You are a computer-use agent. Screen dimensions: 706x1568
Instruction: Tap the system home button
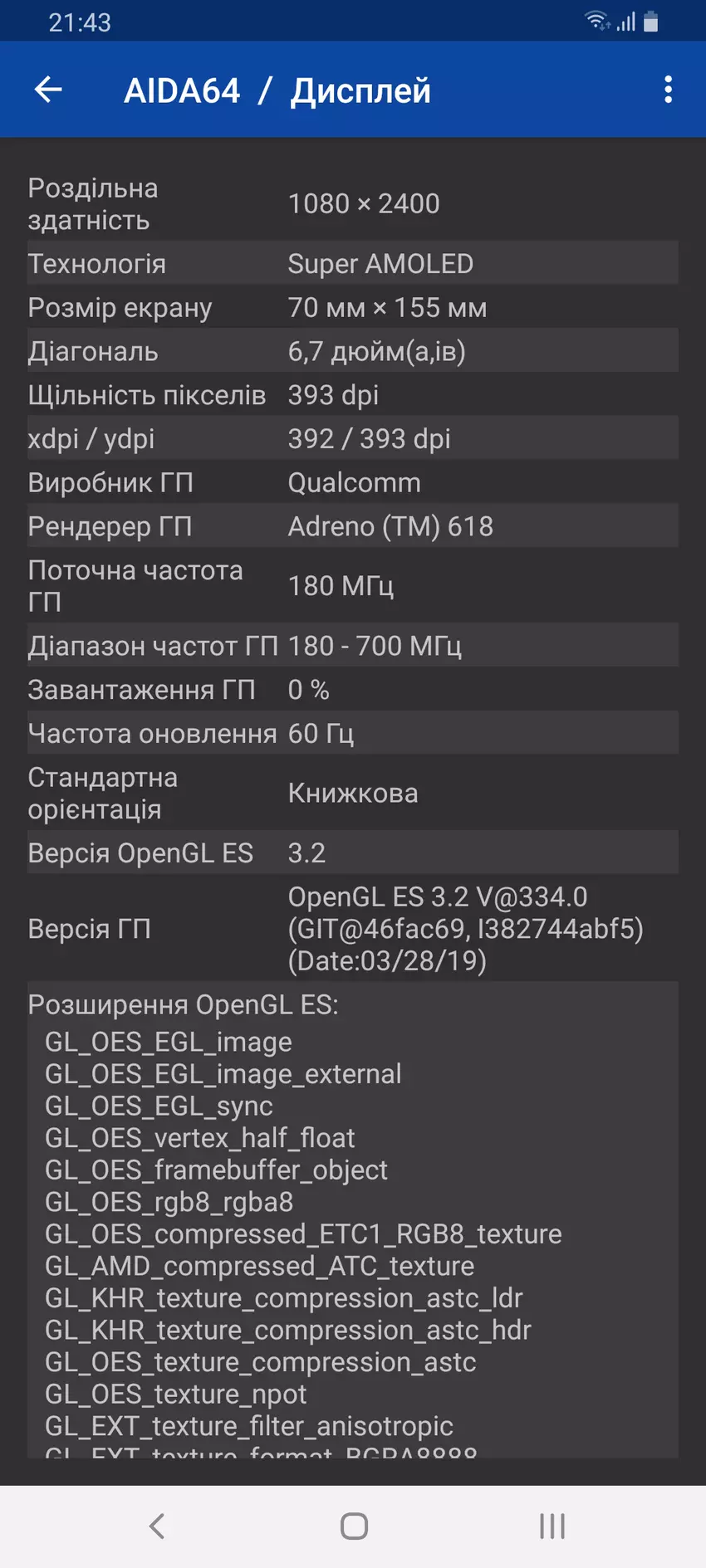[x=354, y=1526]
